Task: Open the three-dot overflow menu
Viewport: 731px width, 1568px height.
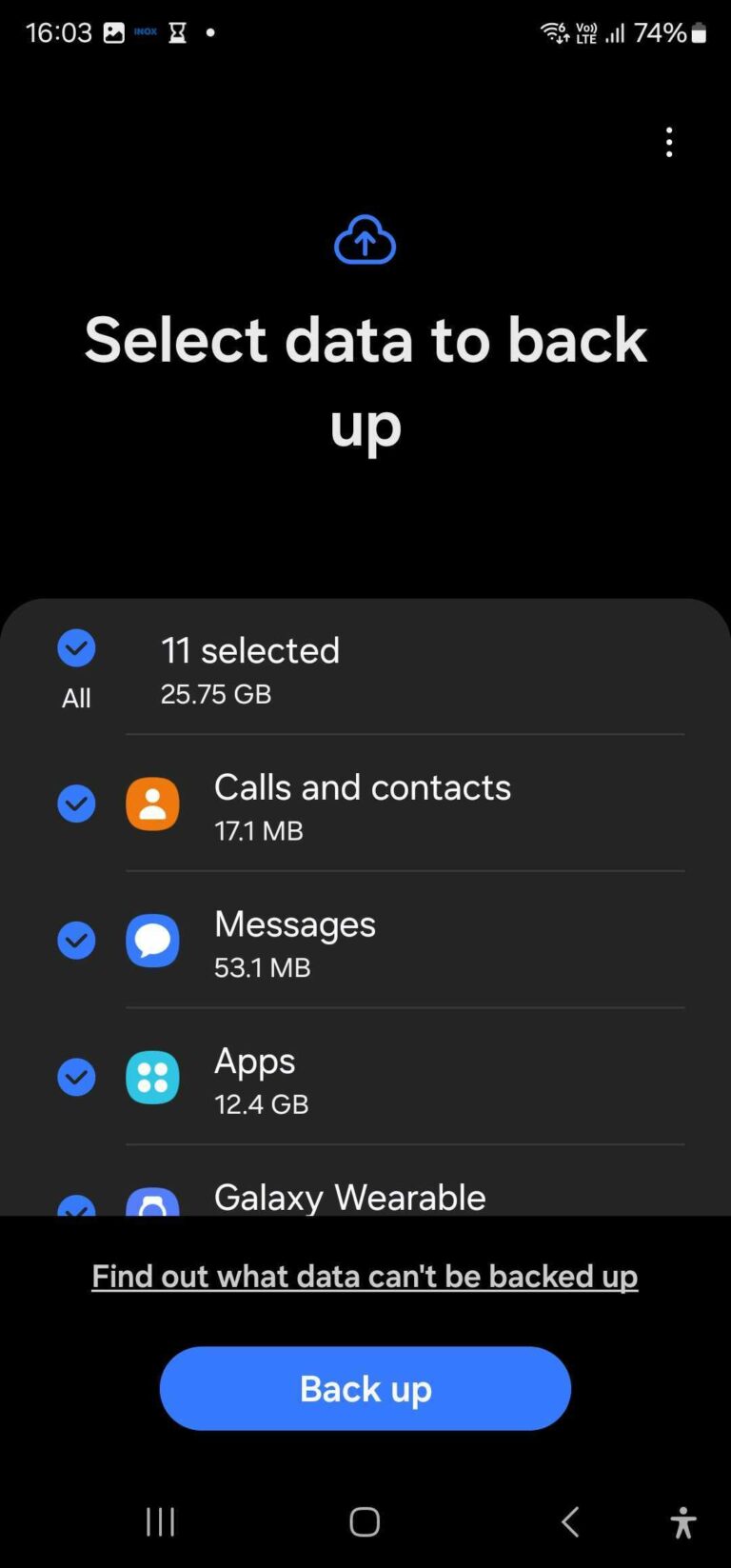Action: pyautogui.click(x=668, y=142)
